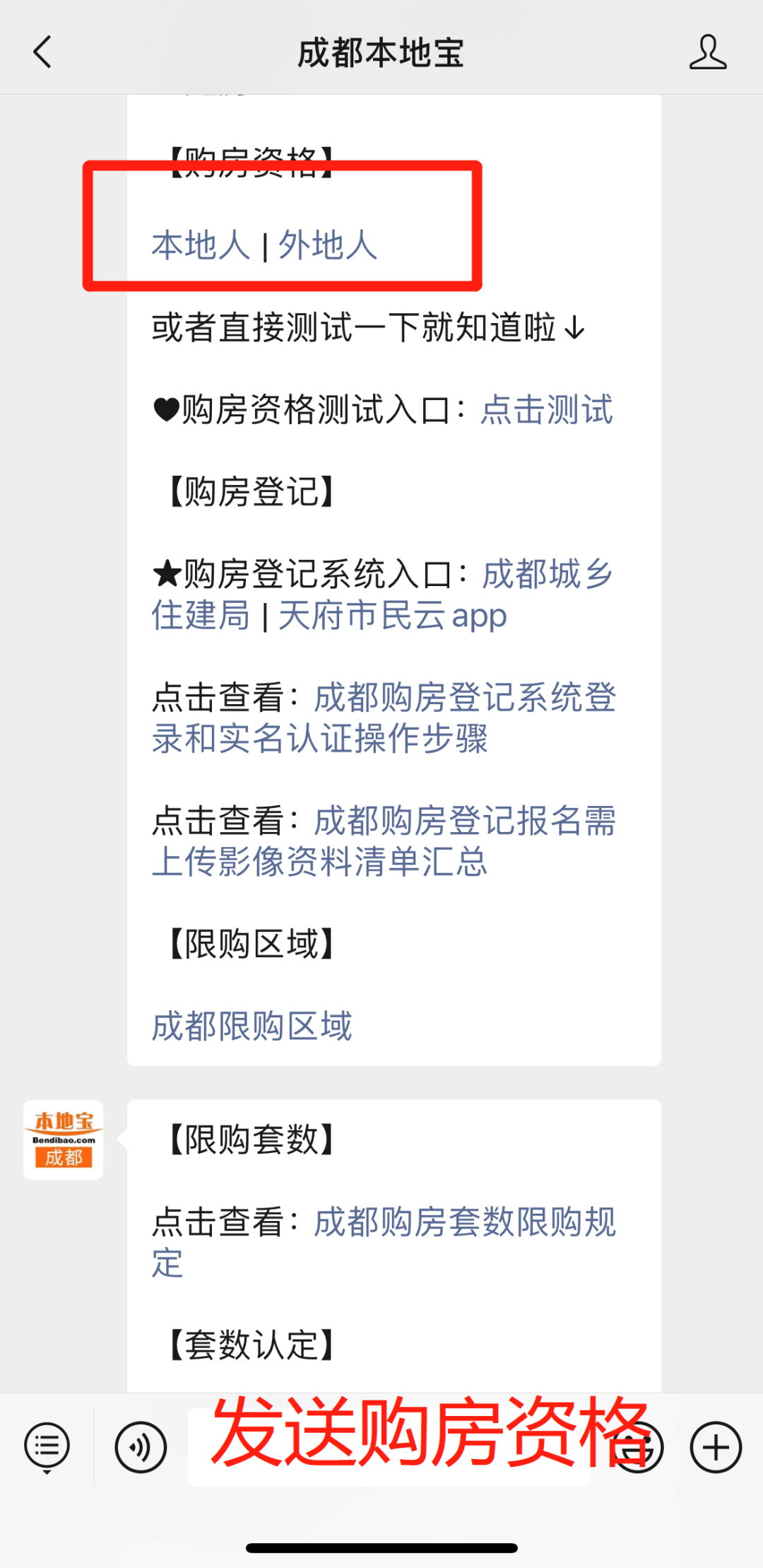Open the 外地人 link
This screenshot has width=763, height=1568.
[x=328, y=245]
